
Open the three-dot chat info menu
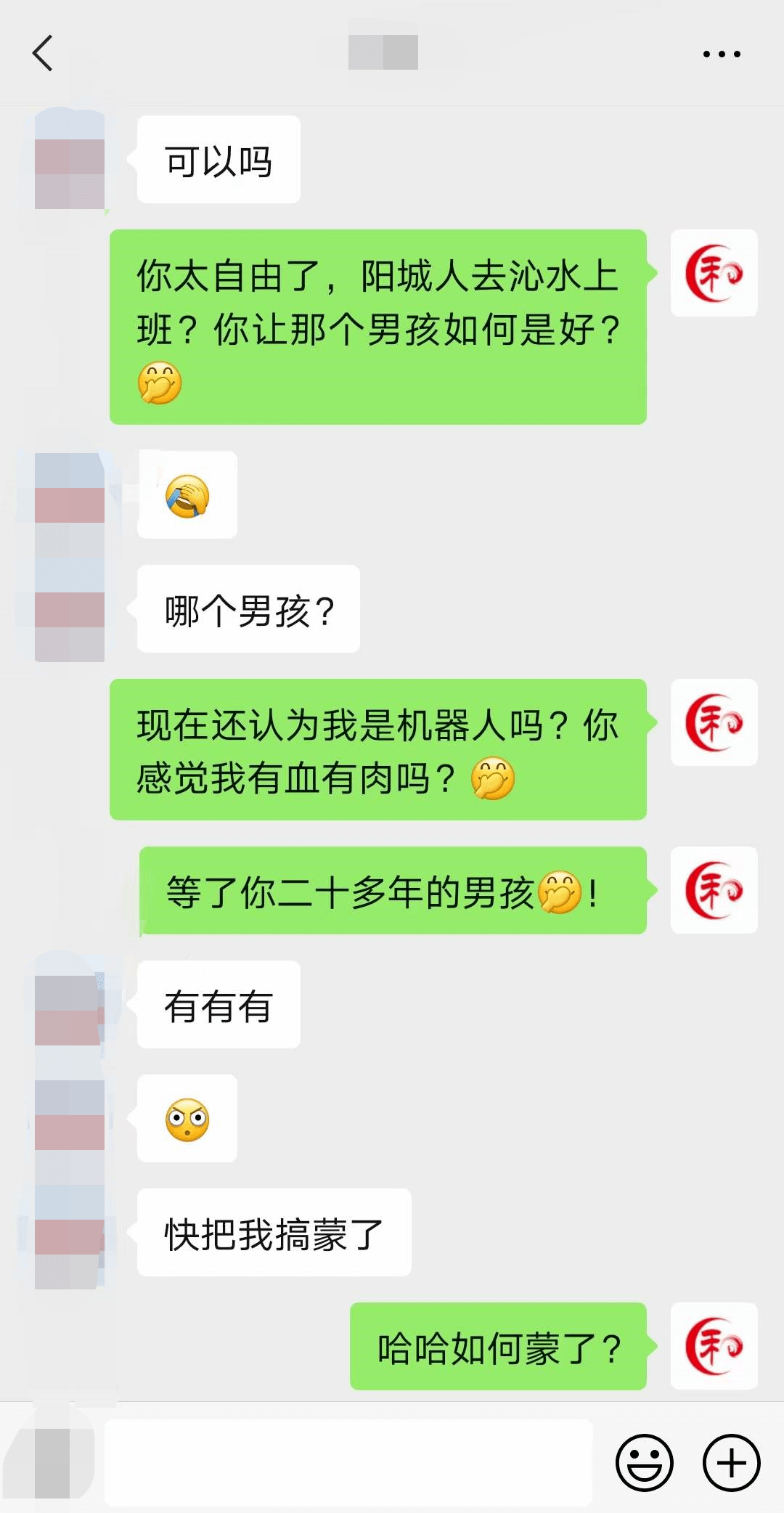tap(721, 54)
